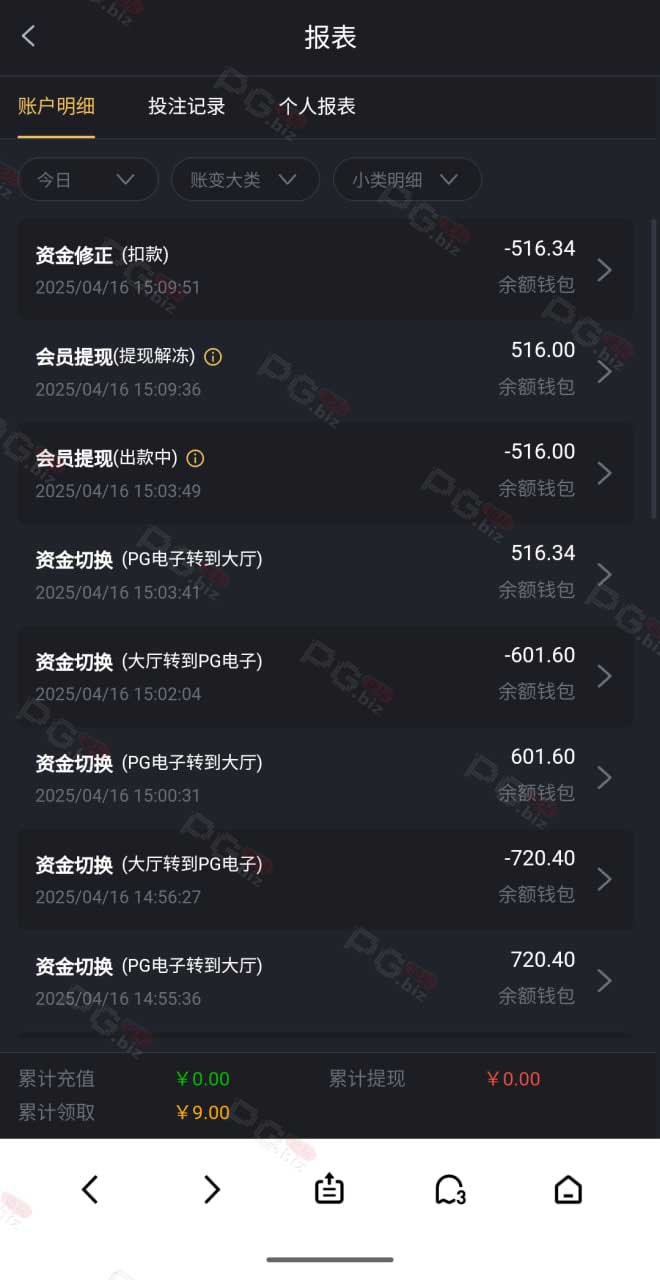Tap the info icon beside 出款中
Screen dimensions: 660x1280
coord(195,458)
